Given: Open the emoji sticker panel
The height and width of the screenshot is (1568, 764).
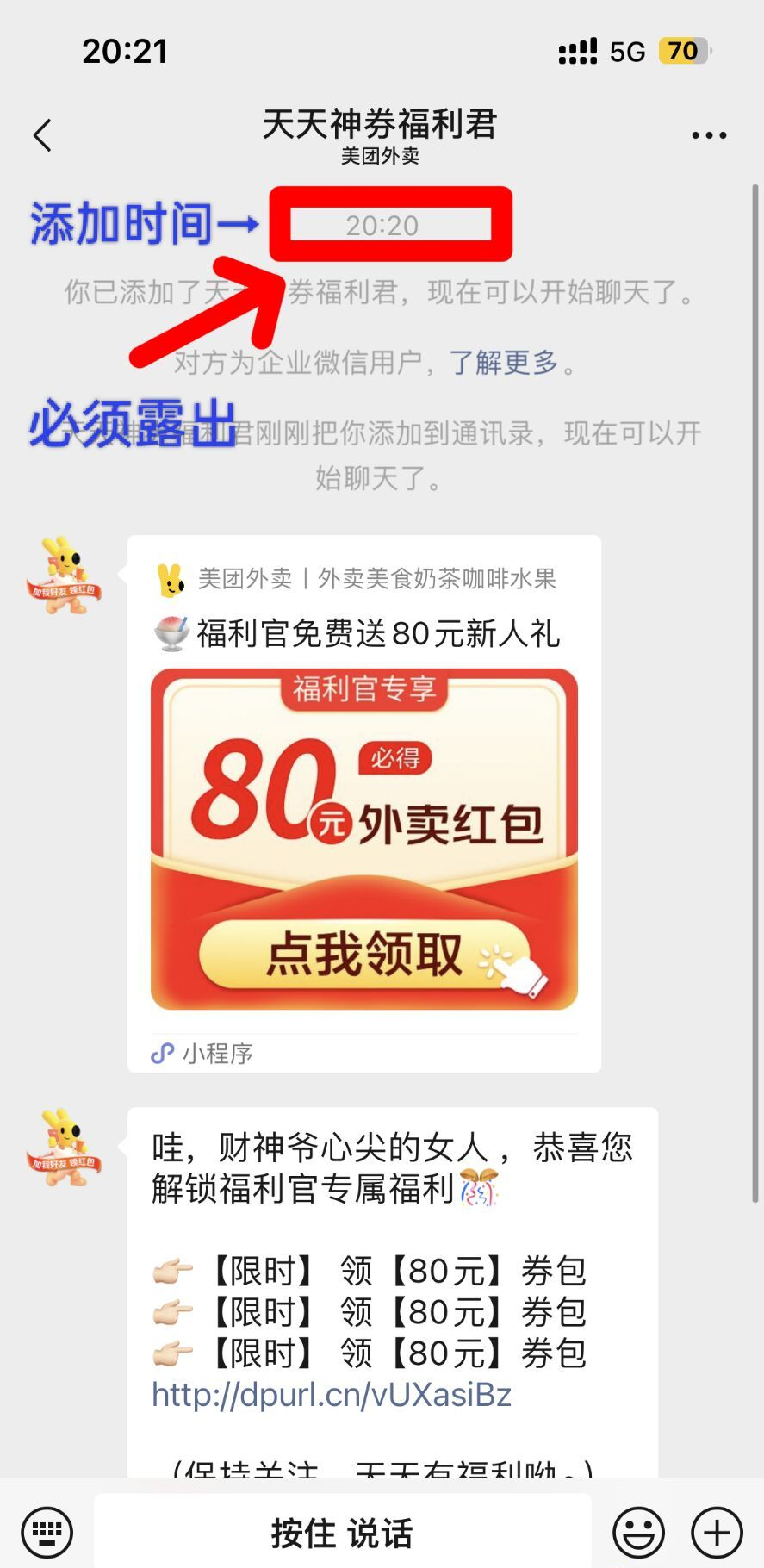Looking at the screenshot, I should tap(638, 1533).
